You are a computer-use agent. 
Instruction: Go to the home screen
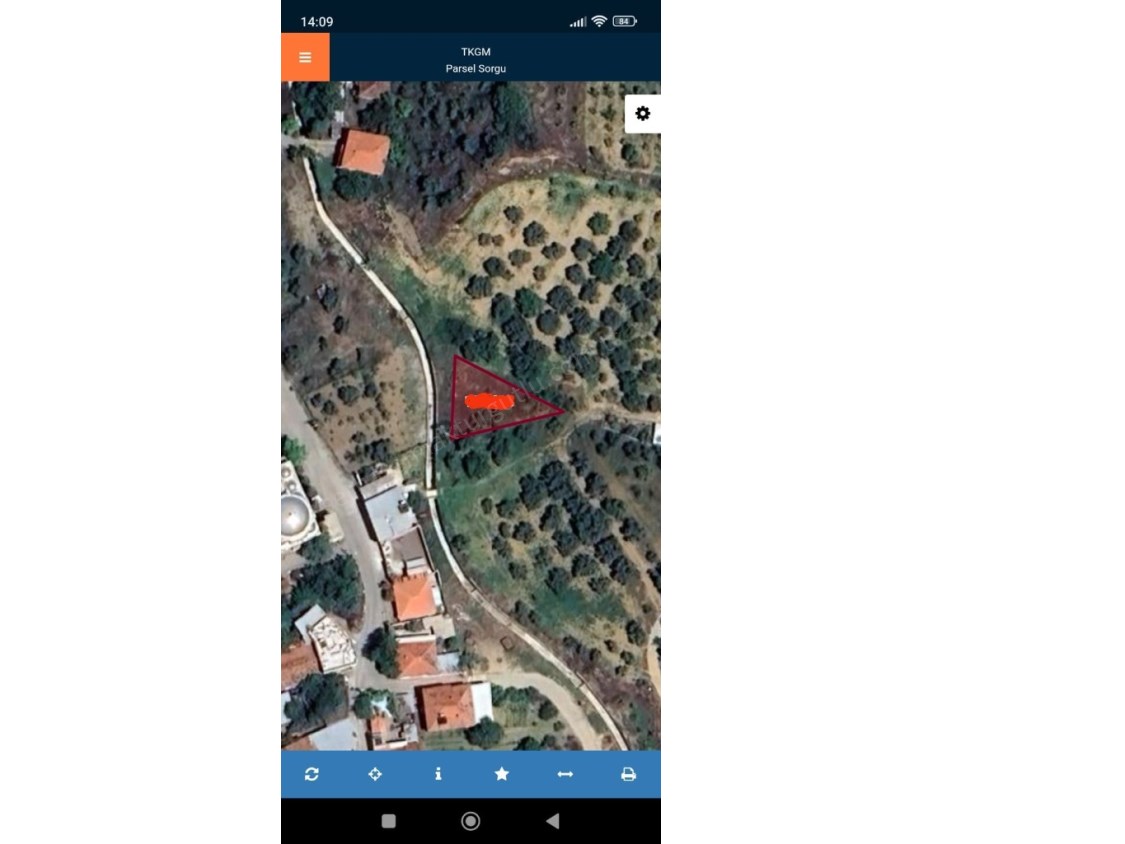pos(470,821)
